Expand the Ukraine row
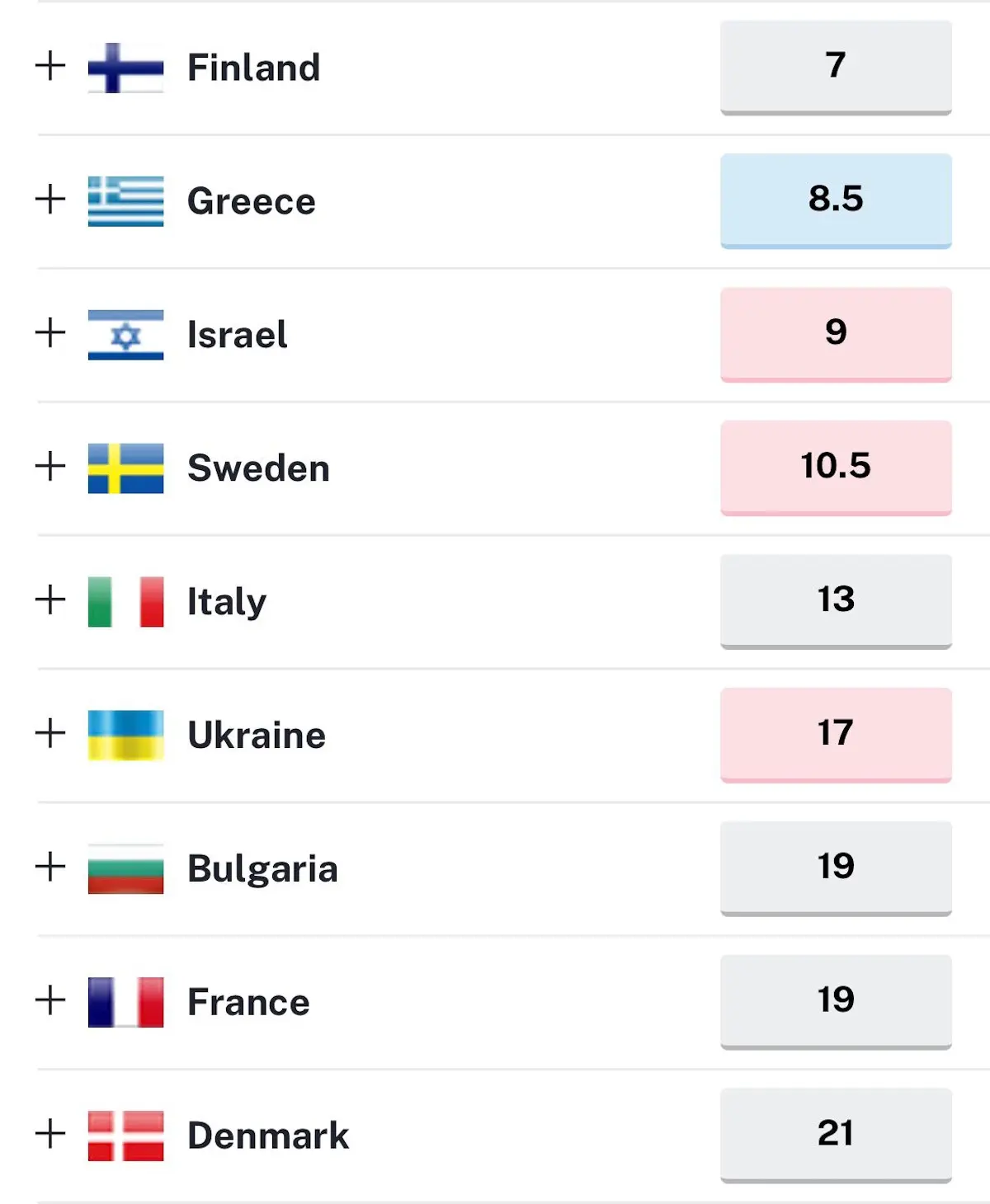 point(50,734)
